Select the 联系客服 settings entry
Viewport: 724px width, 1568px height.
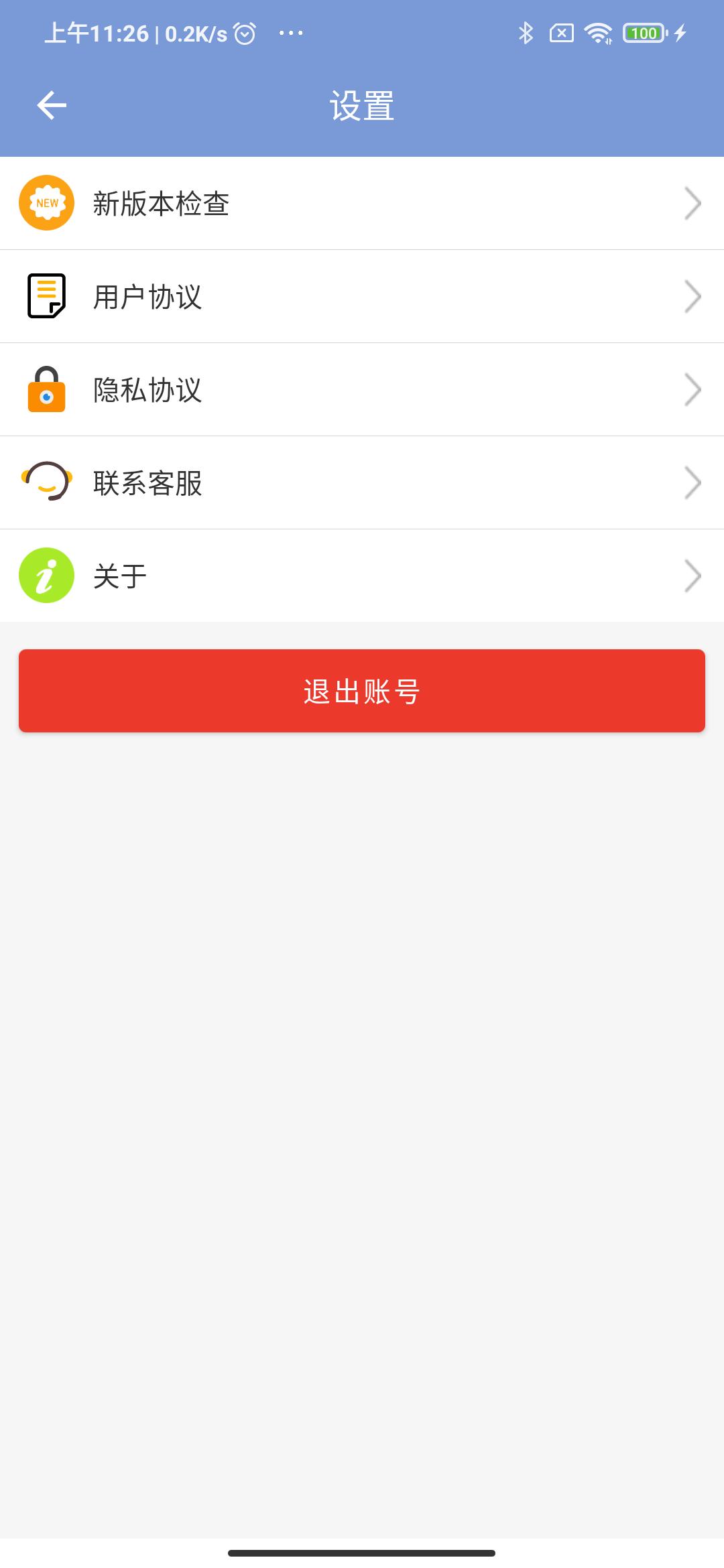point(362,483)
